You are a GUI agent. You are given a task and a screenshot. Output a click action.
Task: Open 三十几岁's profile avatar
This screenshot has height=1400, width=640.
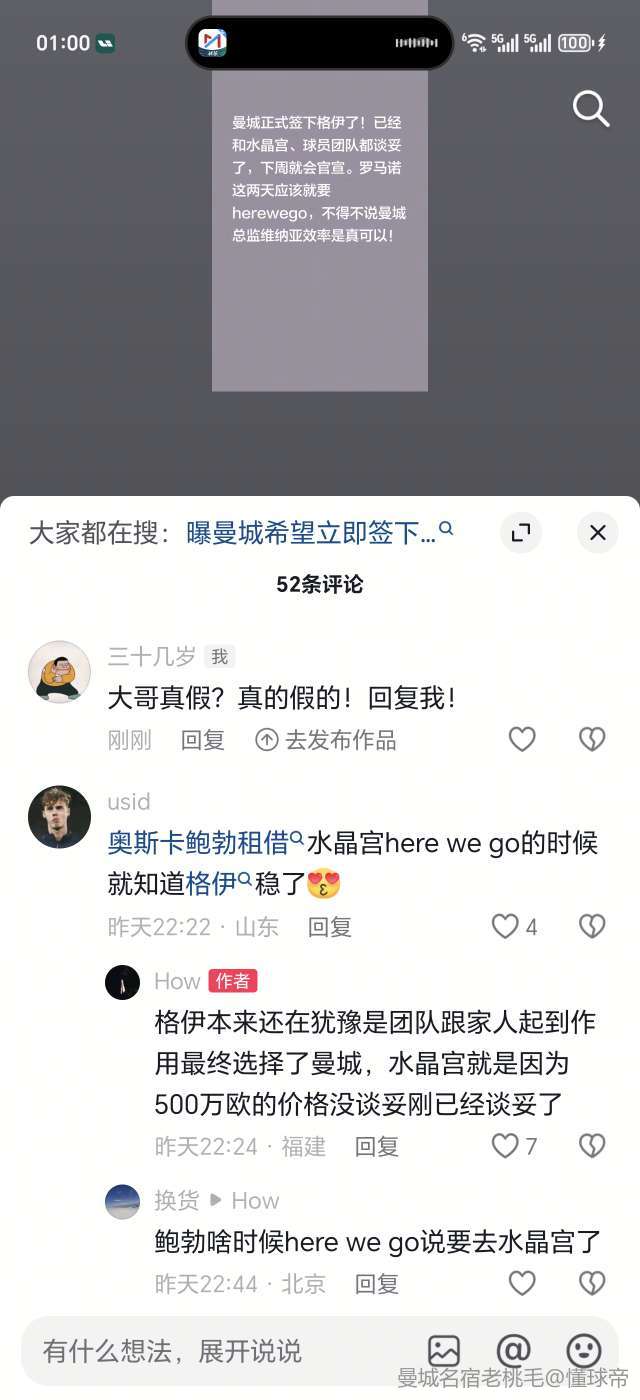[59, 671]
